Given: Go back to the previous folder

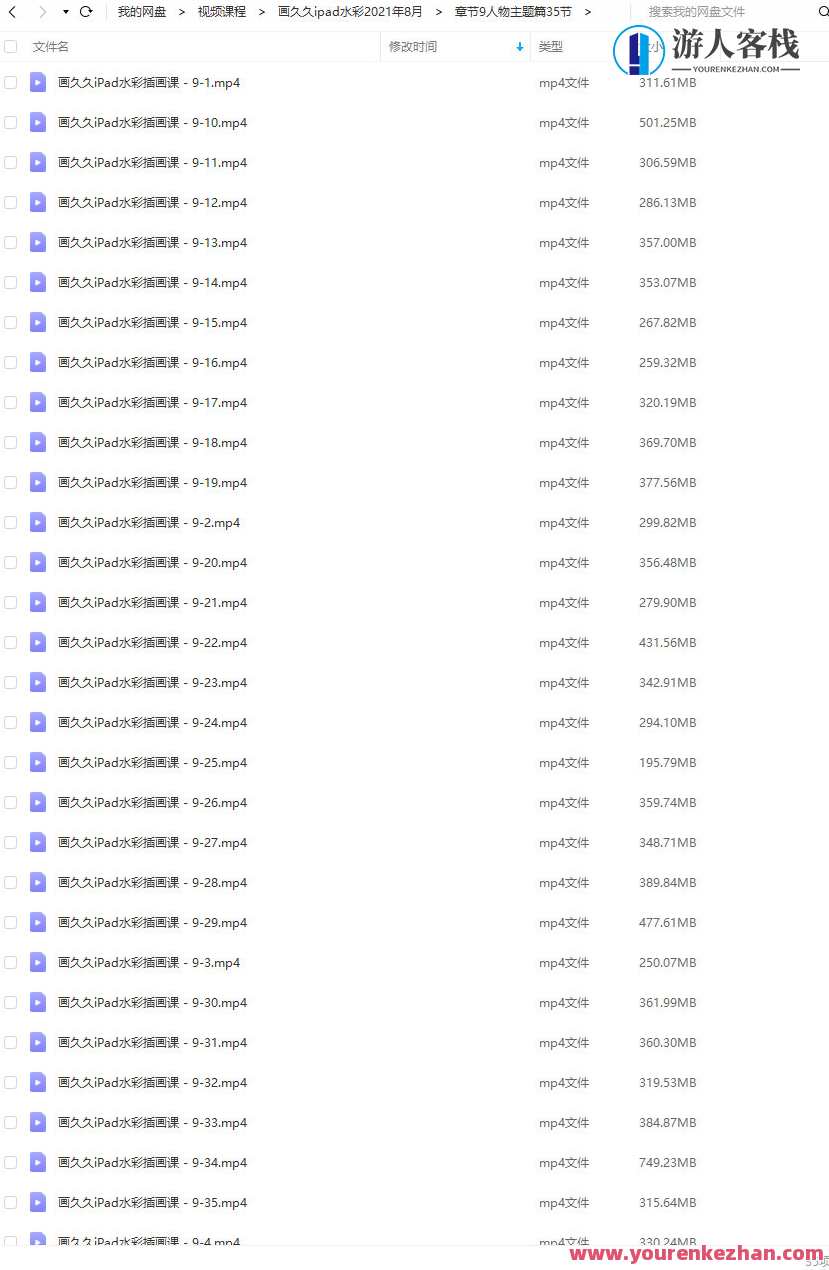Looking at the screenshot, I should [12, 12].
